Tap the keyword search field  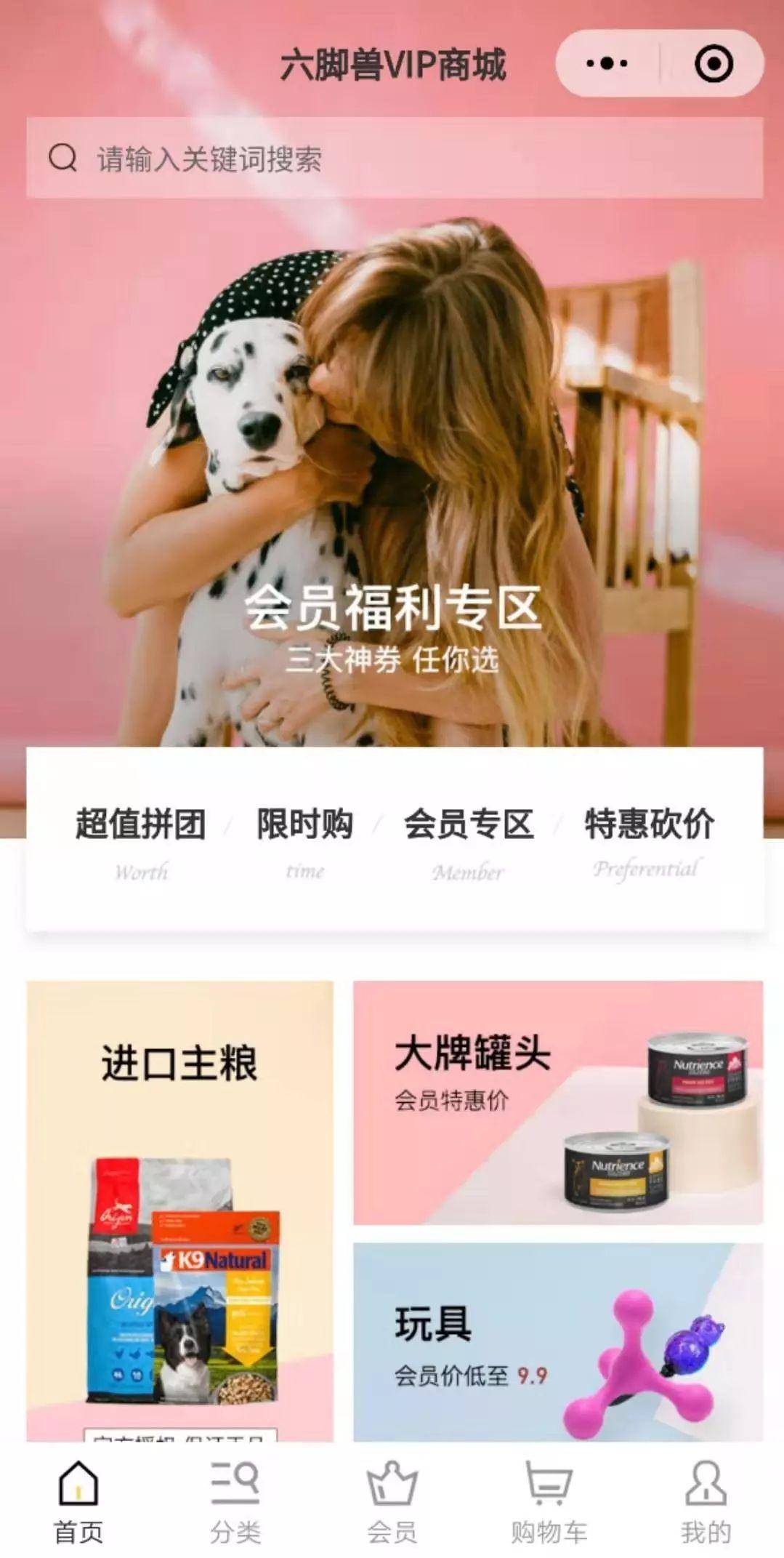tap(394, 158)
